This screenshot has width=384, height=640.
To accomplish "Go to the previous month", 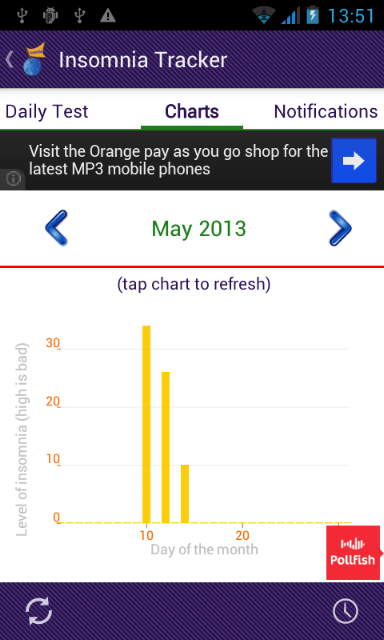I will (56, 228).
